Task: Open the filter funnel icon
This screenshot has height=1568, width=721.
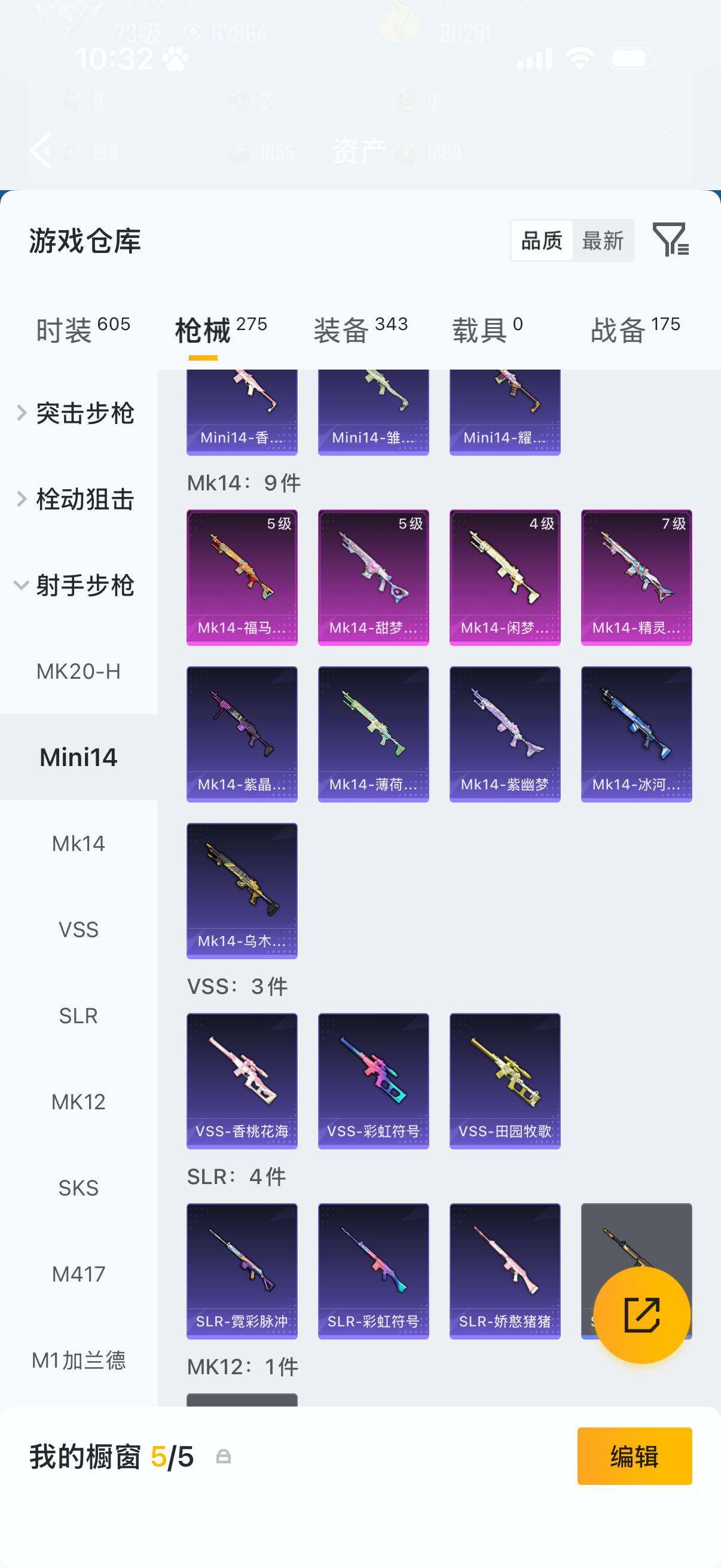Action: click(670, 239)
